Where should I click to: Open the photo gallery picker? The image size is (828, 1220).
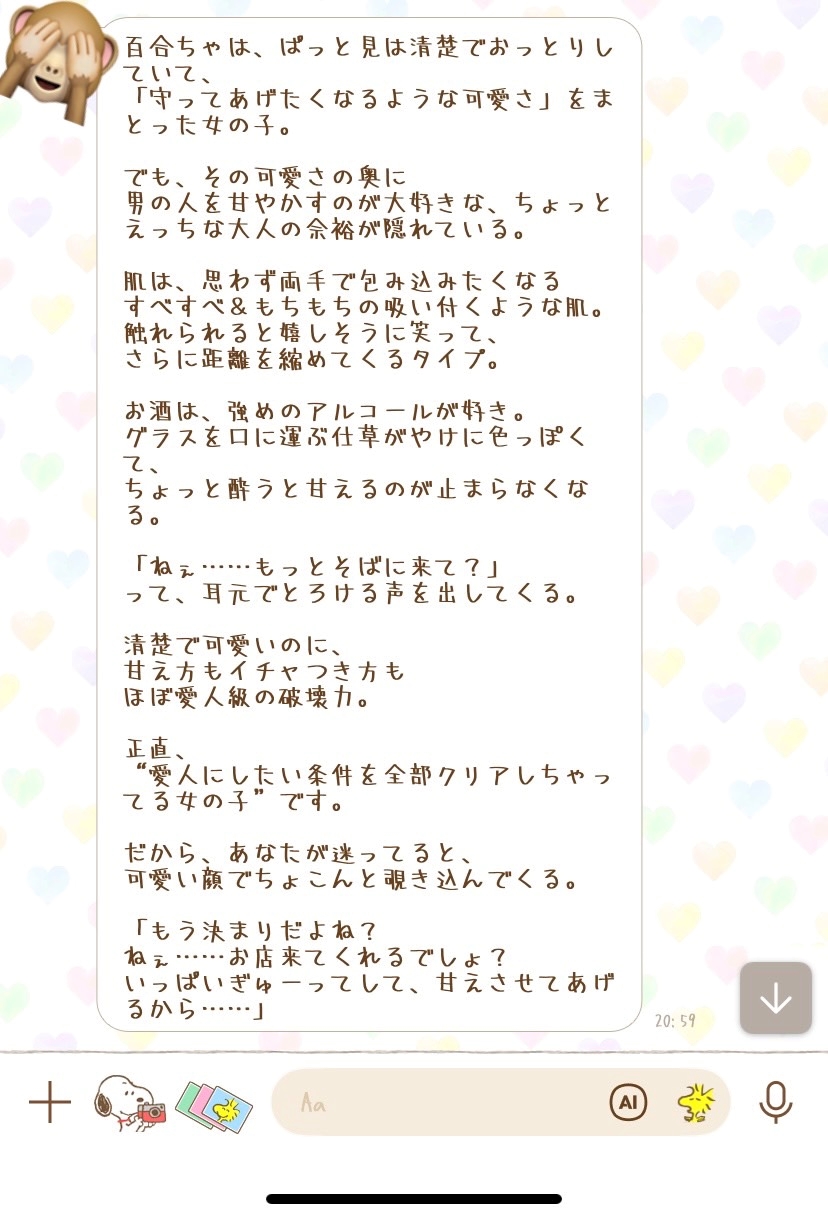(214, 1105)
